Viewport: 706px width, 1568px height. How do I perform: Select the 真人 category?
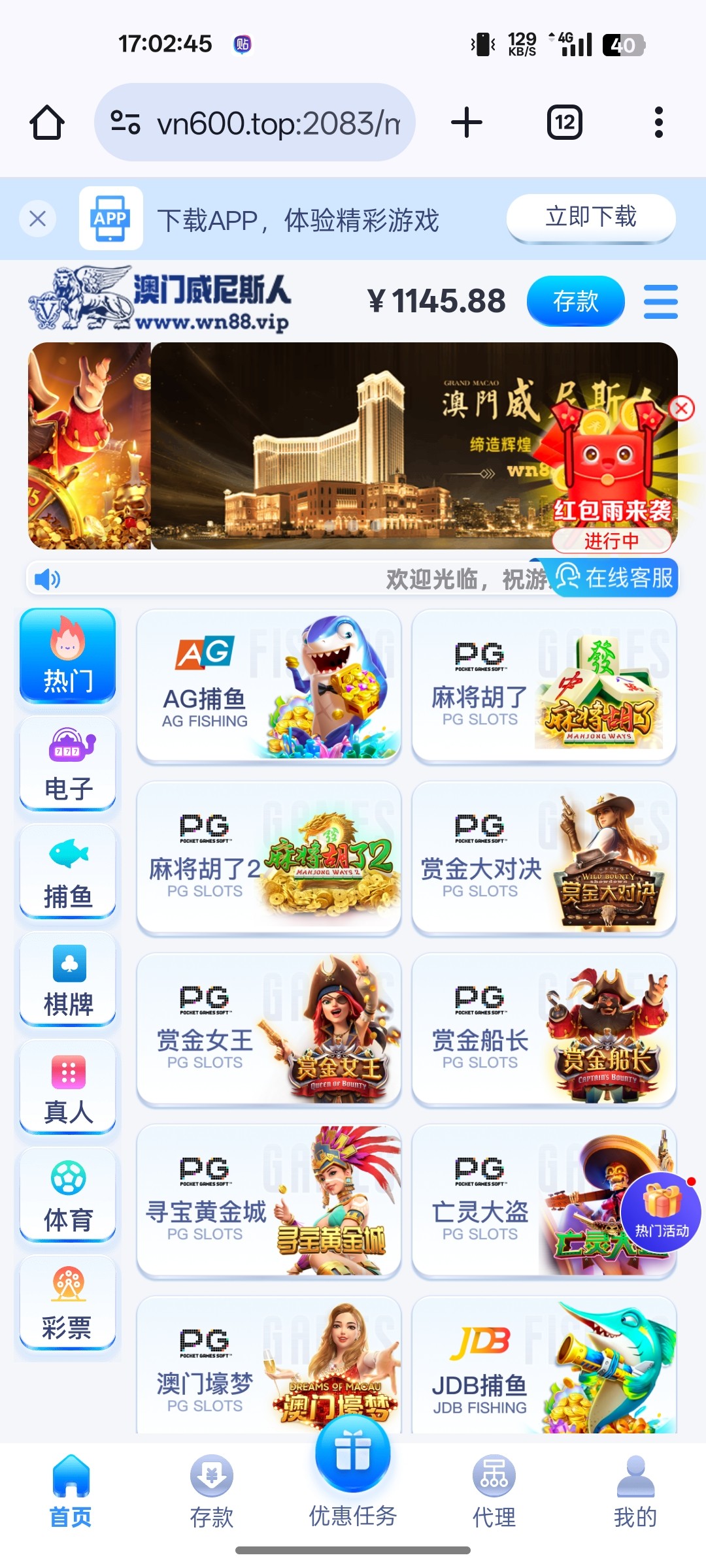click(68, 1086)
